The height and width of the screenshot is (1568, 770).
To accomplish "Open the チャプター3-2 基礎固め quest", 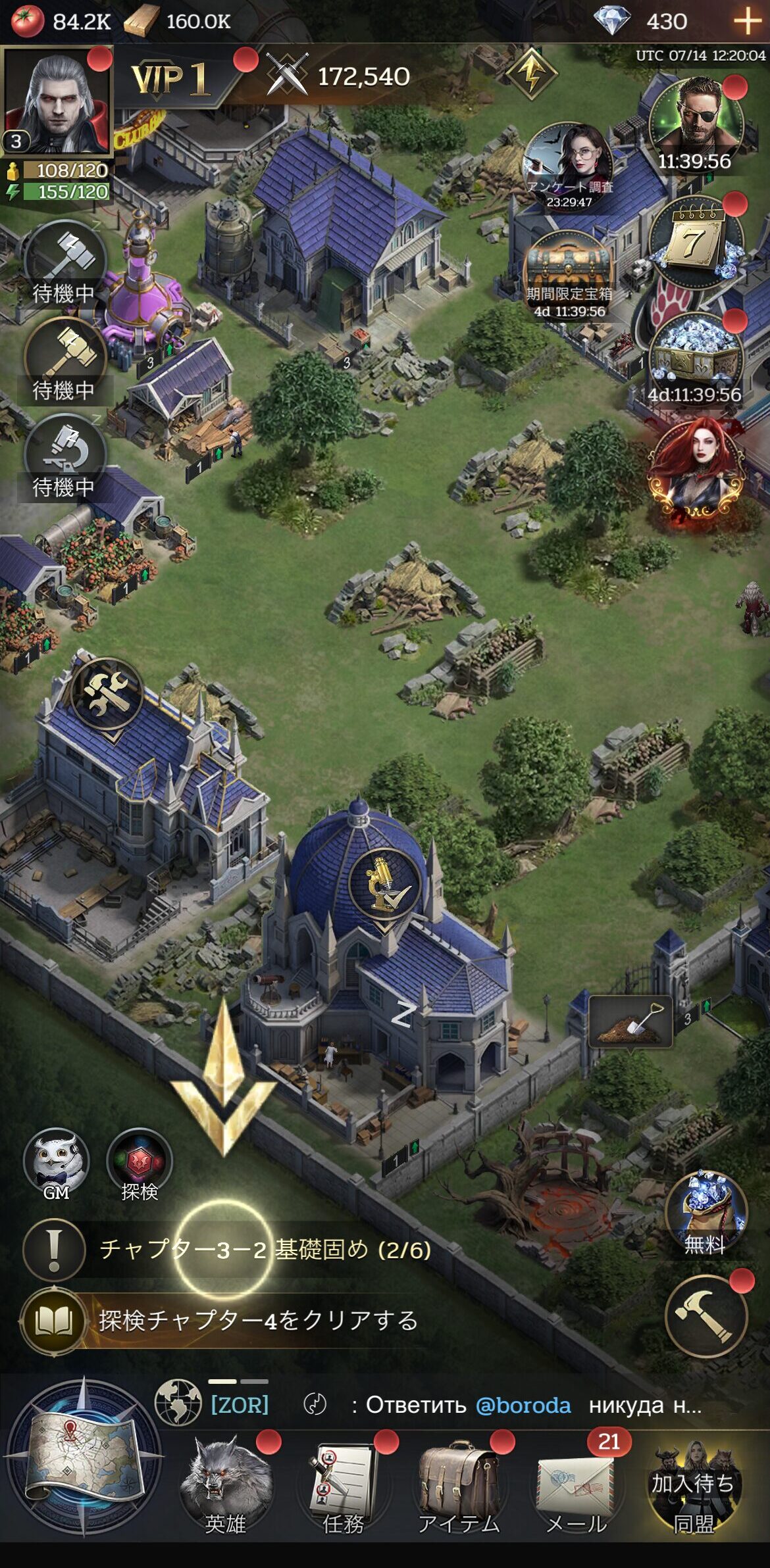I will tap(263, 1249).
